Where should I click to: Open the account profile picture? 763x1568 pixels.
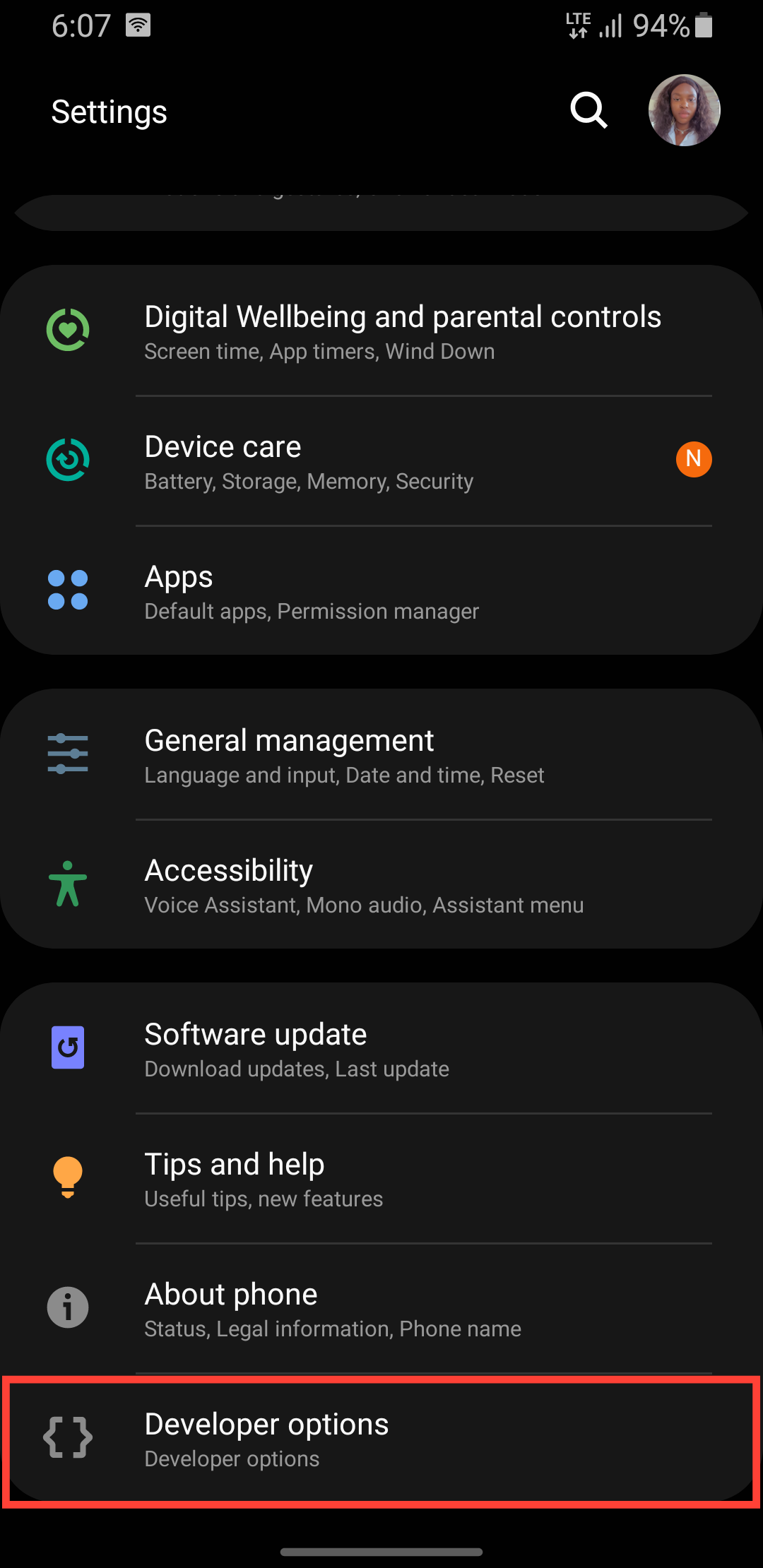click(684, 111)
